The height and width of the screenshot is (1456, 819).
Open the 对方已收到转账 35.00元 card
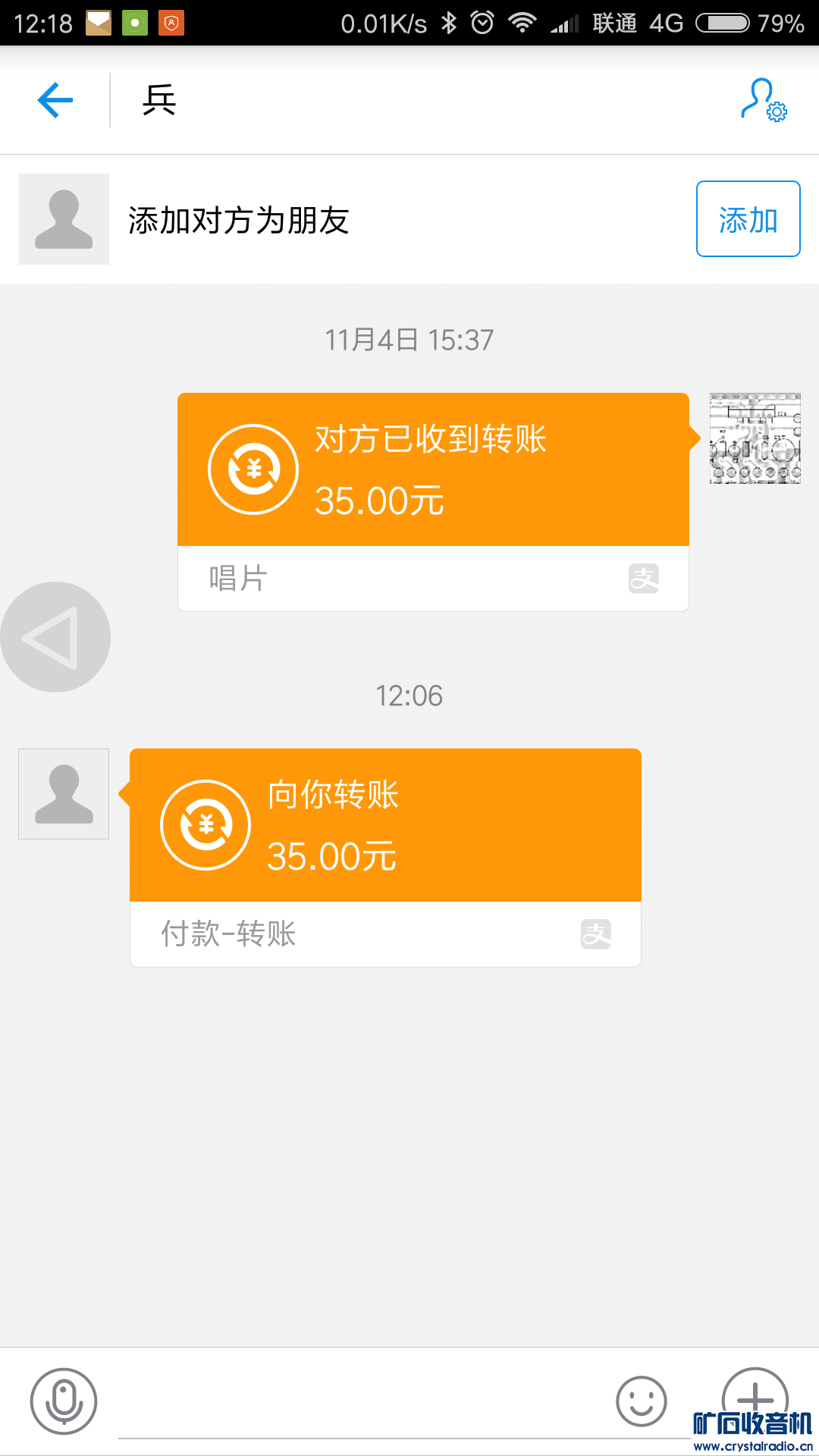pos(433,470)
